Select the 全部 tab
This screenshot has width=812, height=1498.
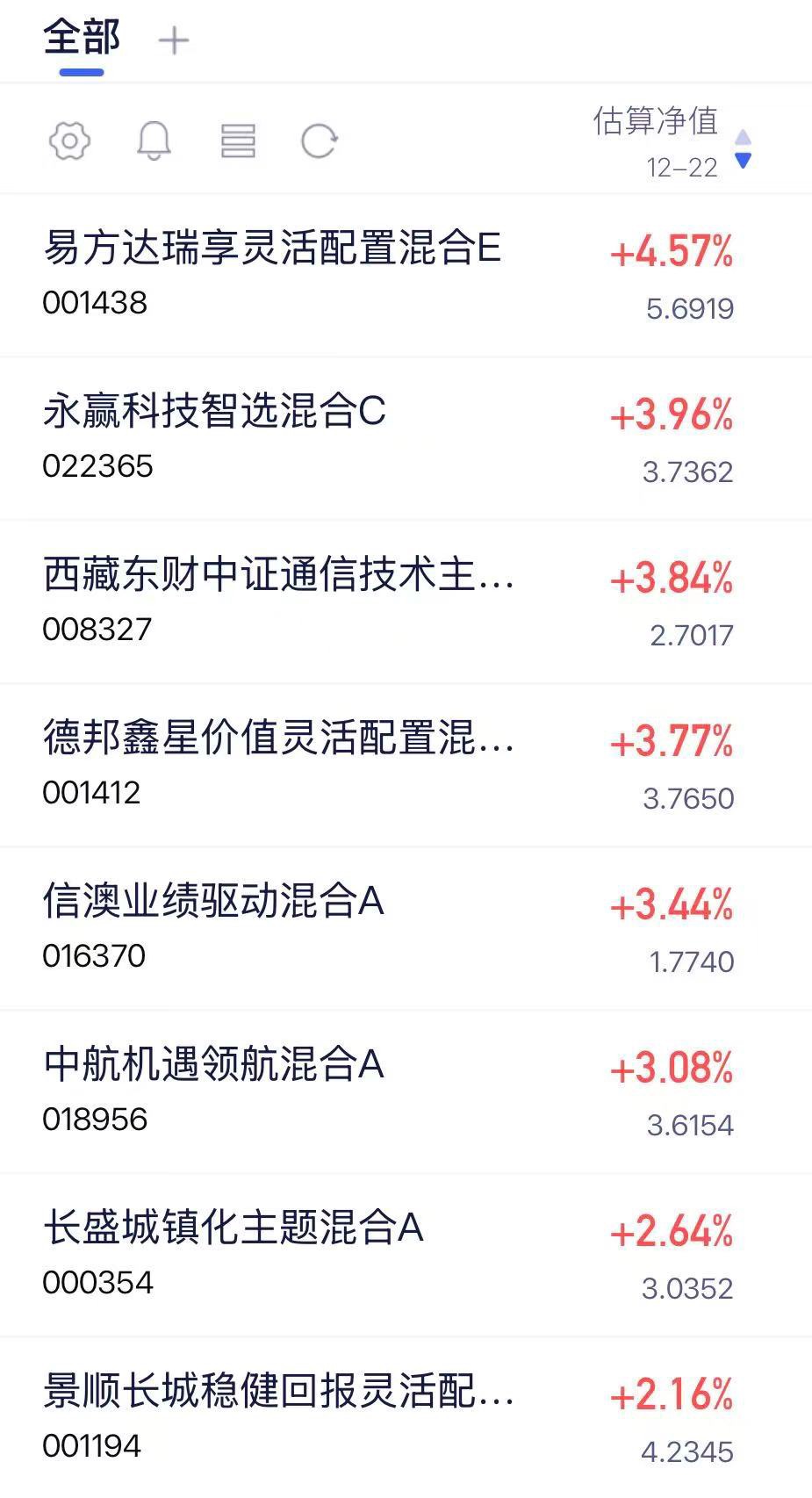click(82, 39)
